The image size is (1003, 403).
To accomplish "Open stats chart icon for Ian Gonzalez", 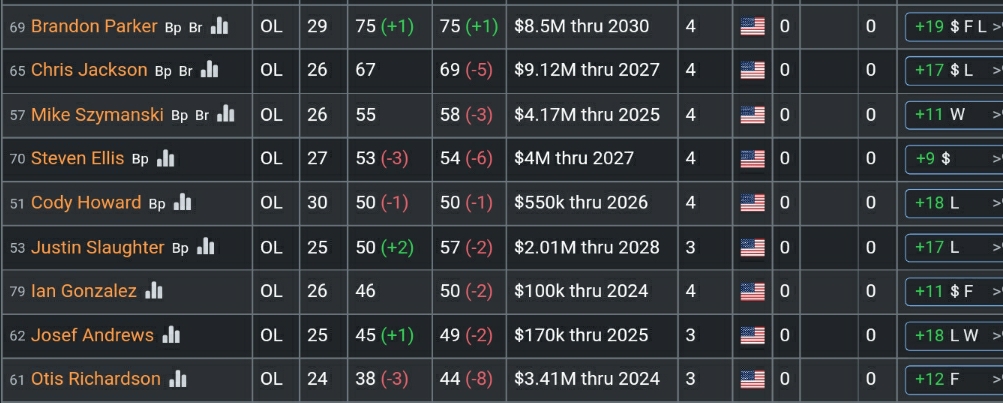I will click(x=154, y=291).
